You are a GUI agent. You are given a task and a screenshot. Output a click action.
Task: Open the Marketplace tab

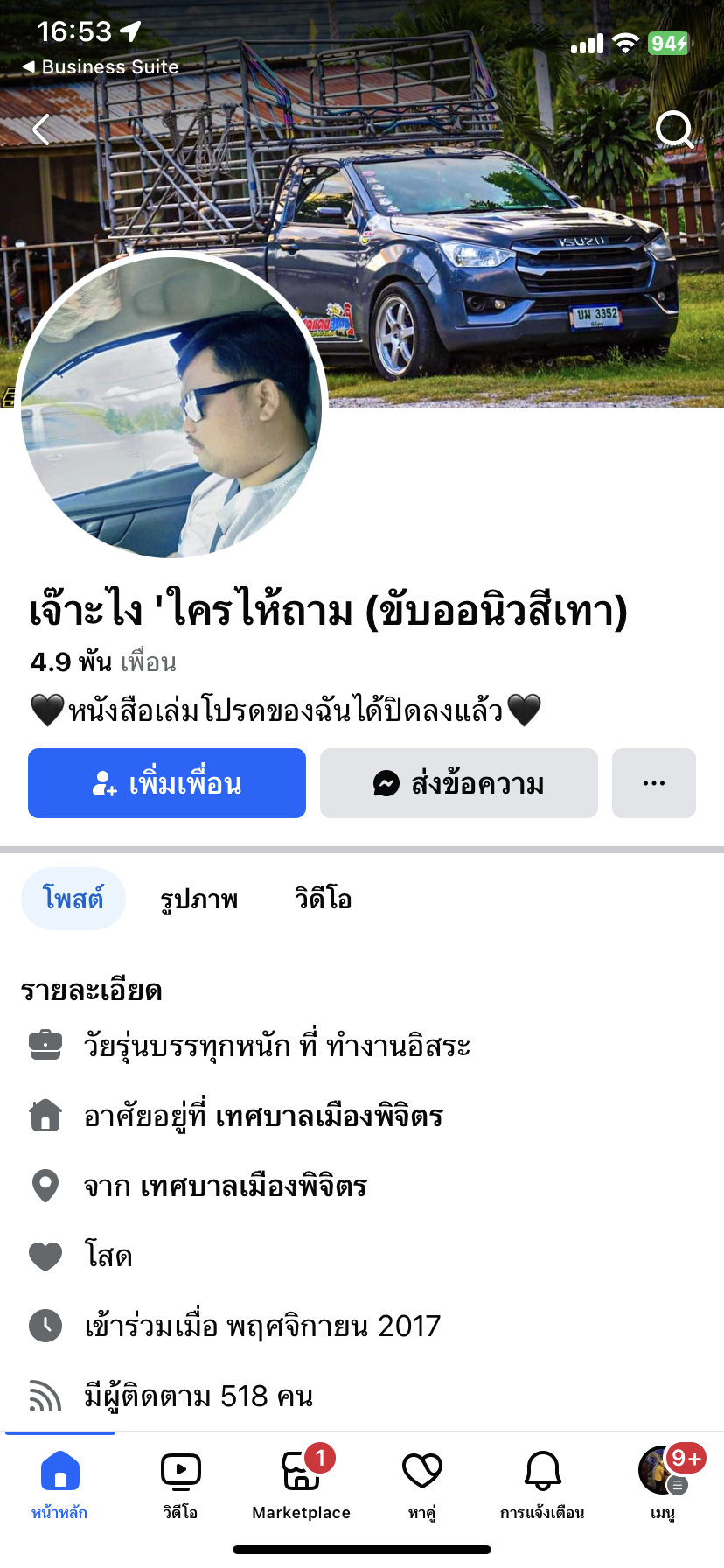coord(301,1480)
